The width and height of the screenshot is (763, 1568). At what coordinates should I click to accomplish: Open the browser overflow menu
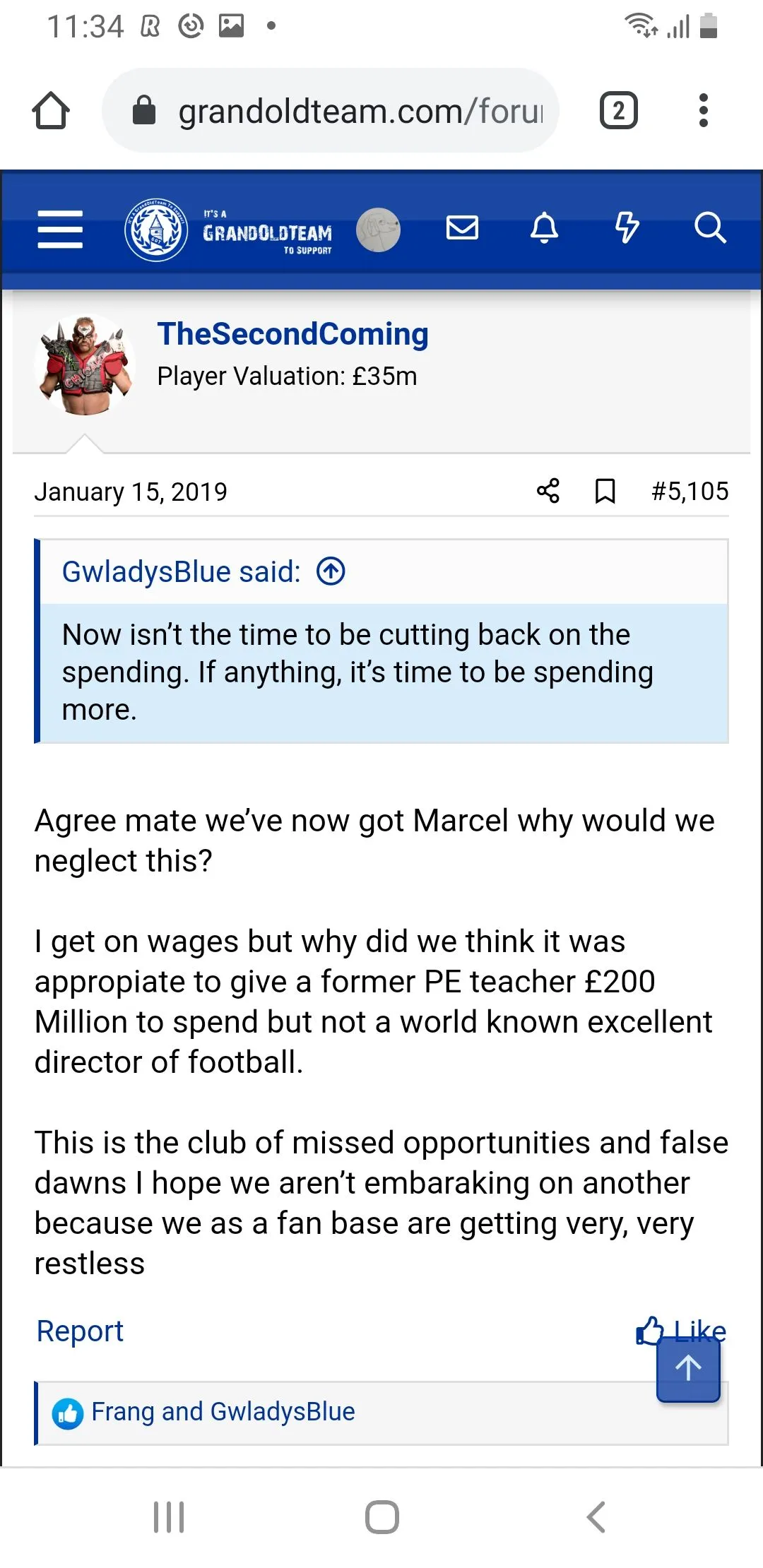pyautogui.click(x=702, y=111)
